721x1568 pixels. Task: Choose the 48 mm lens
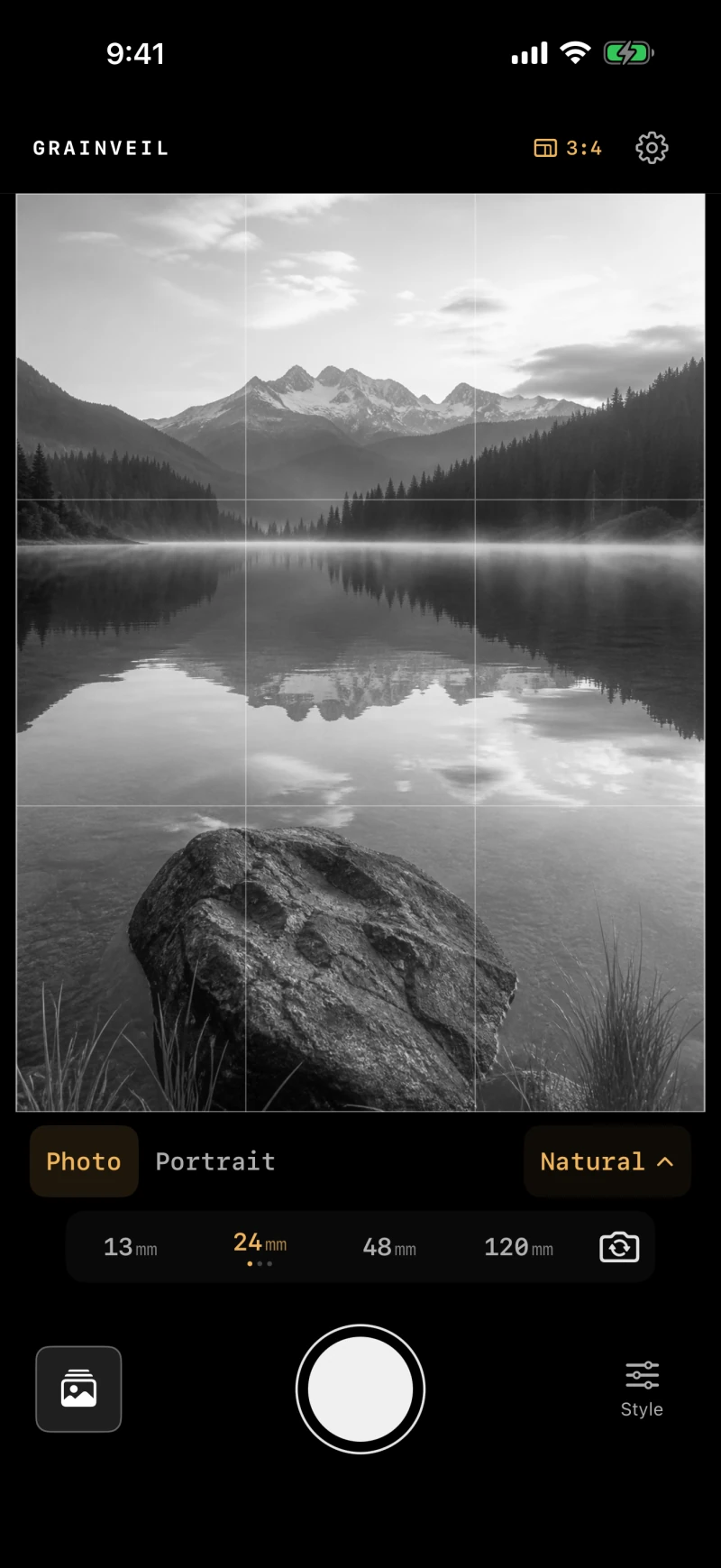(x=389, y=1247)
